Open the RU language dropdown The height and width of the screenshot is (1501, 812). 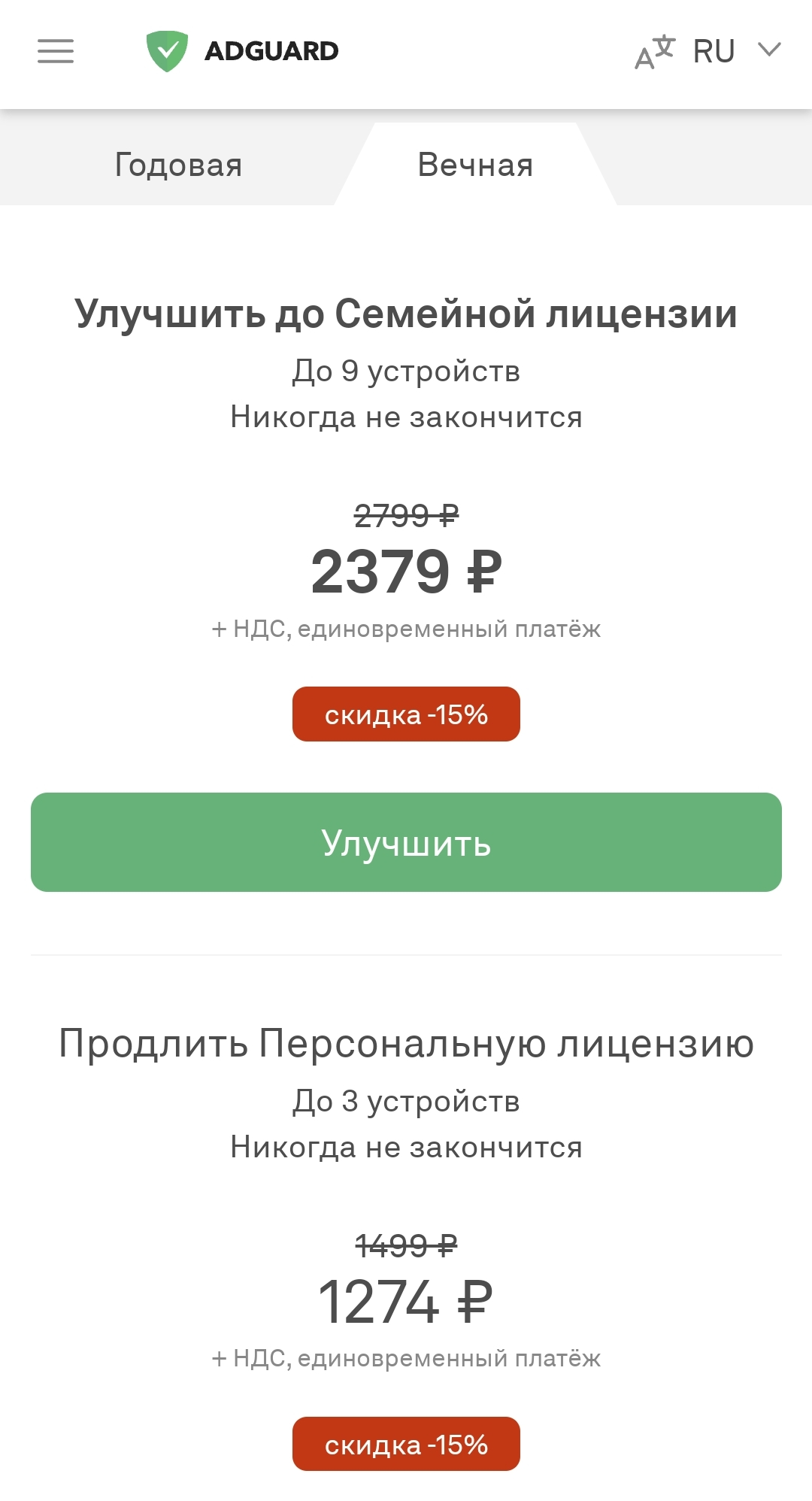coord(708,51)
